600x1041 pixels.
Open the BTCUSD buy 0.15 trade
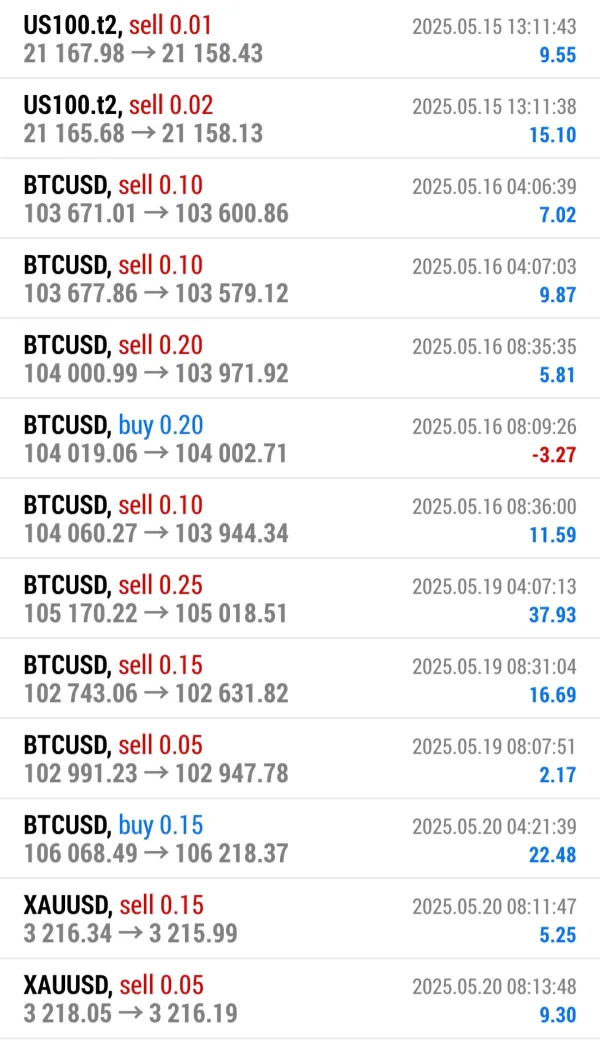point(300,839)
